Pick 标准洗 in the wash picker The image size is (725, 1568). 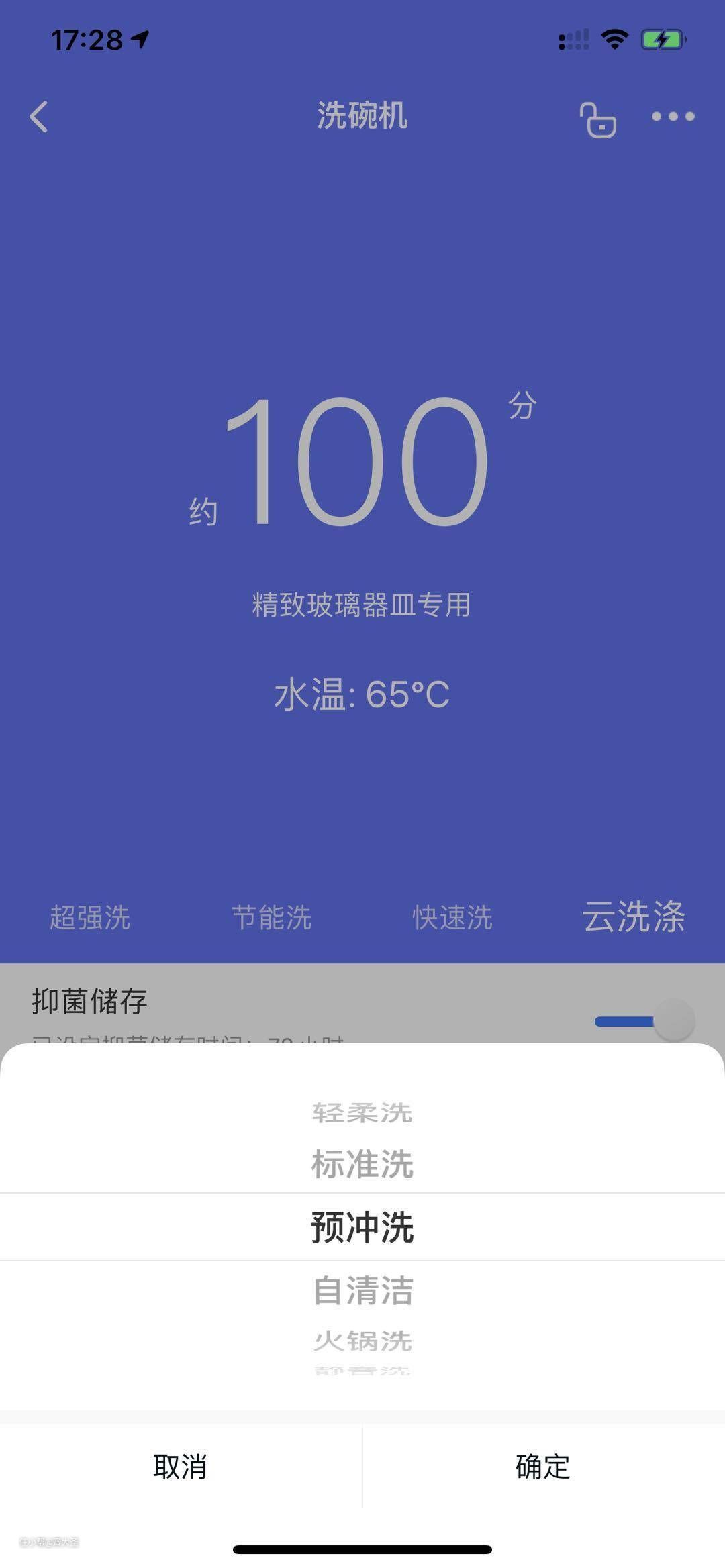pyautogui.click(x=362, y=1164)
